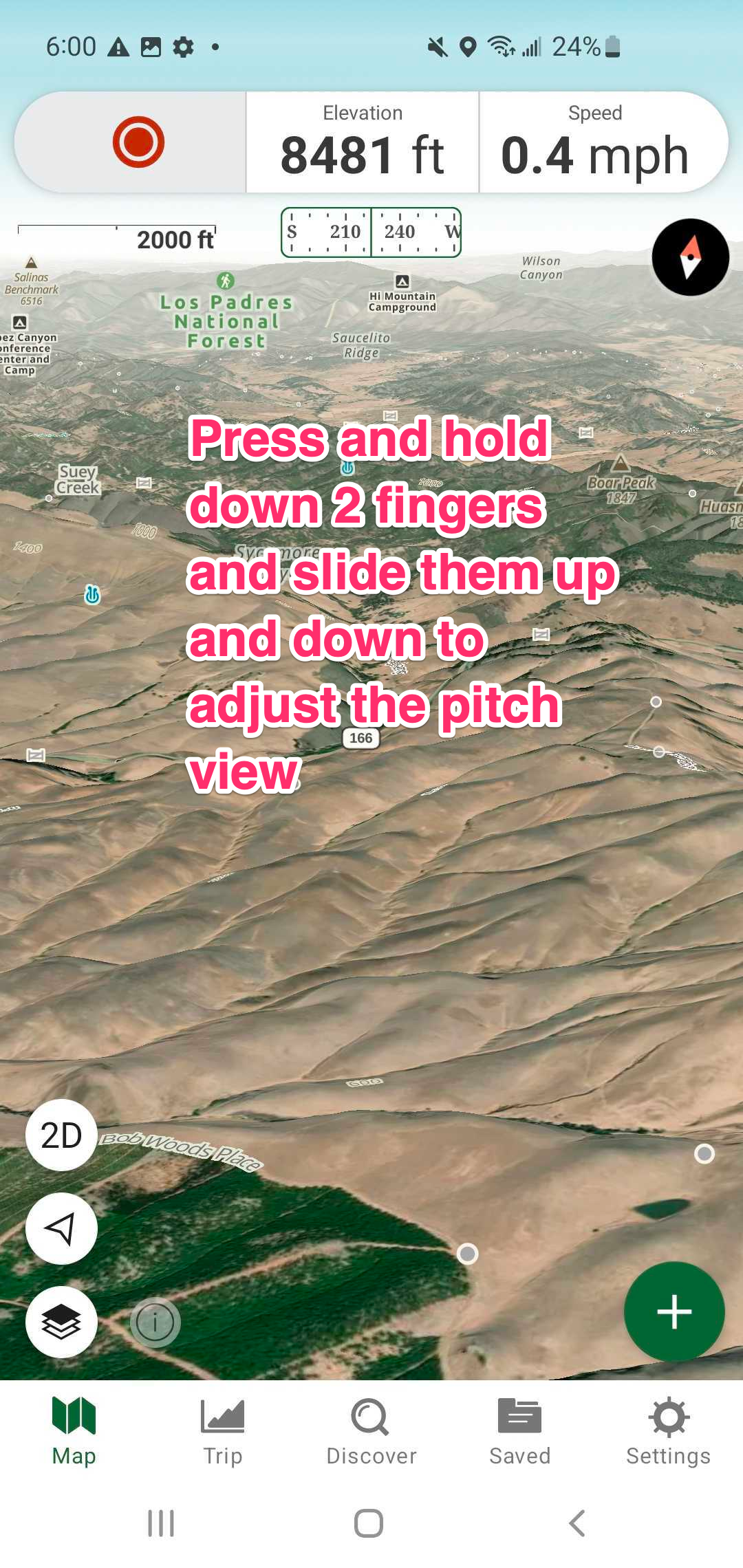Open the Discover tab
The width and height of the screenshot is (743, 1568).
pyautogui.click(x=371, y=1432)
